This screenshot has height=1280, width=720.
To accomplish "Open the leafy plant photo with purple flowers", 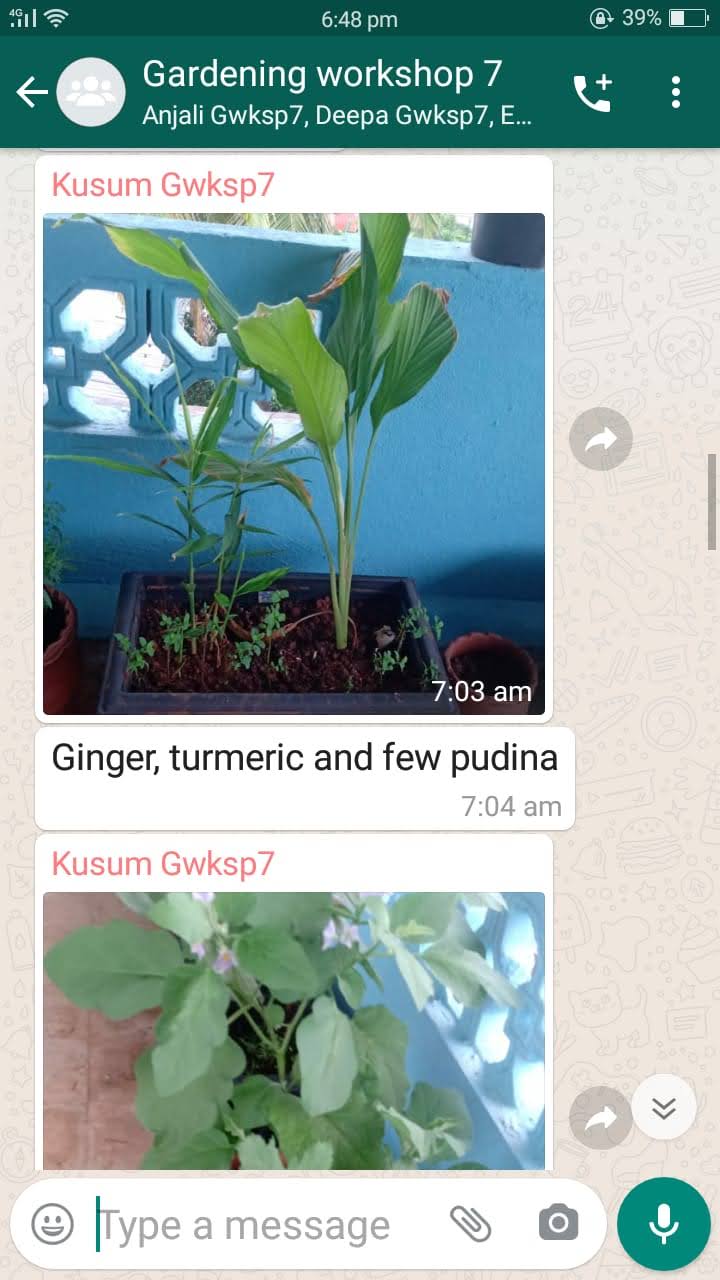I will point(294,1030).
